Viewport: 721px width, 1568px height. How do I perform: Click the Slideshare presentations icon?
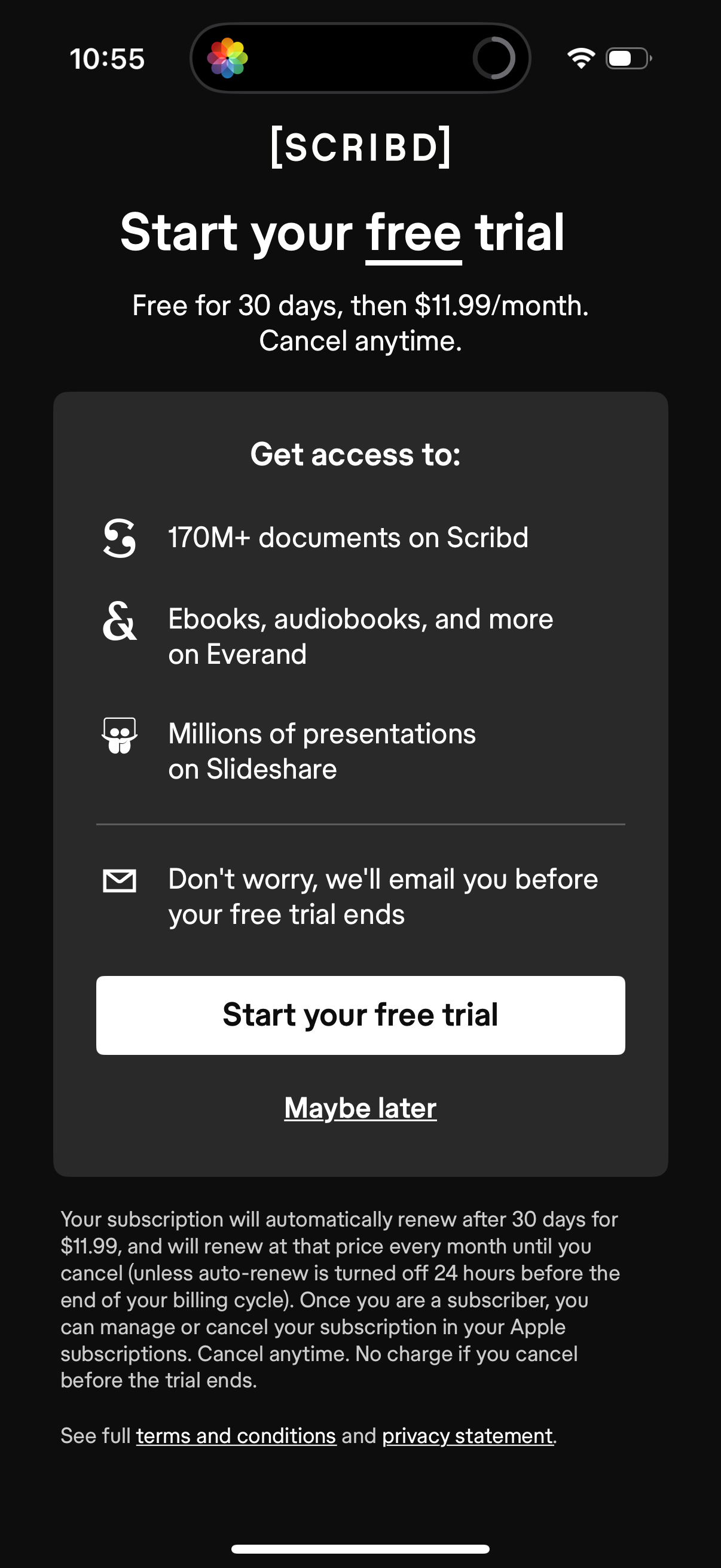click(121, 738)
